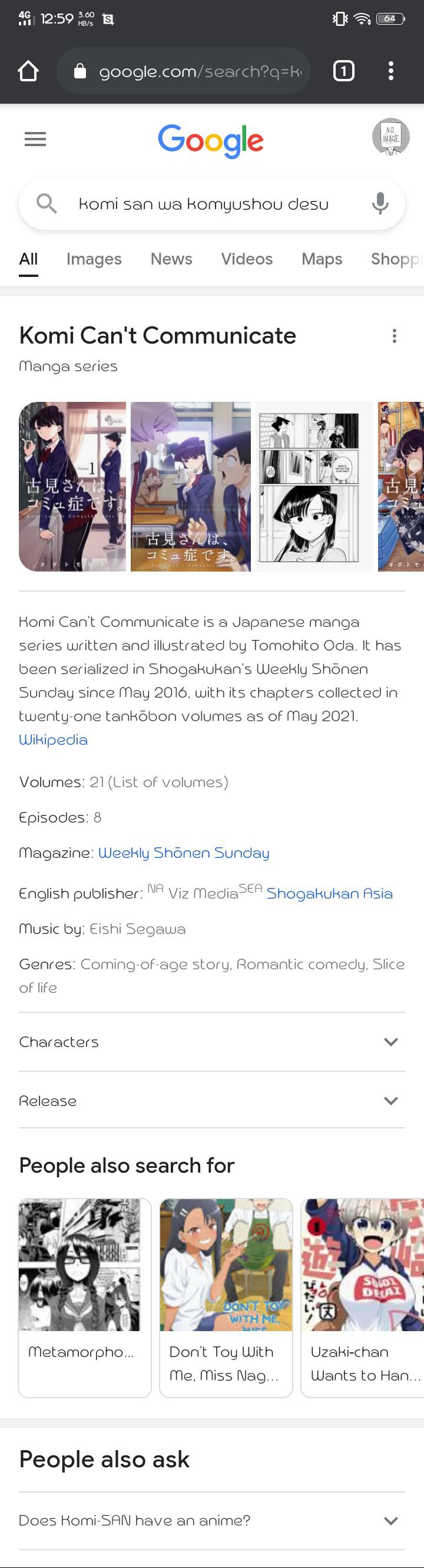The image size is (424, 1568).
Task: Expand "Does Komi-SAN have an anime?" question
Action: [x=211, y=1520]
